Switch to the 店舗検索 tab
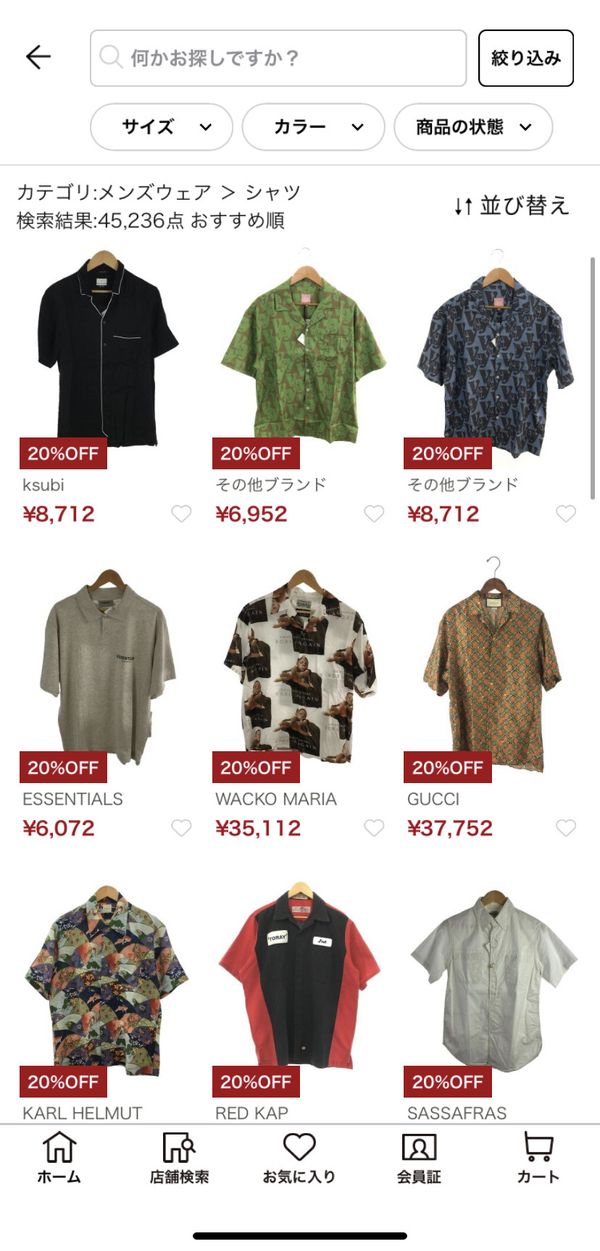The width and height of the screenshot is (600, 1251). pos(179,1158)
